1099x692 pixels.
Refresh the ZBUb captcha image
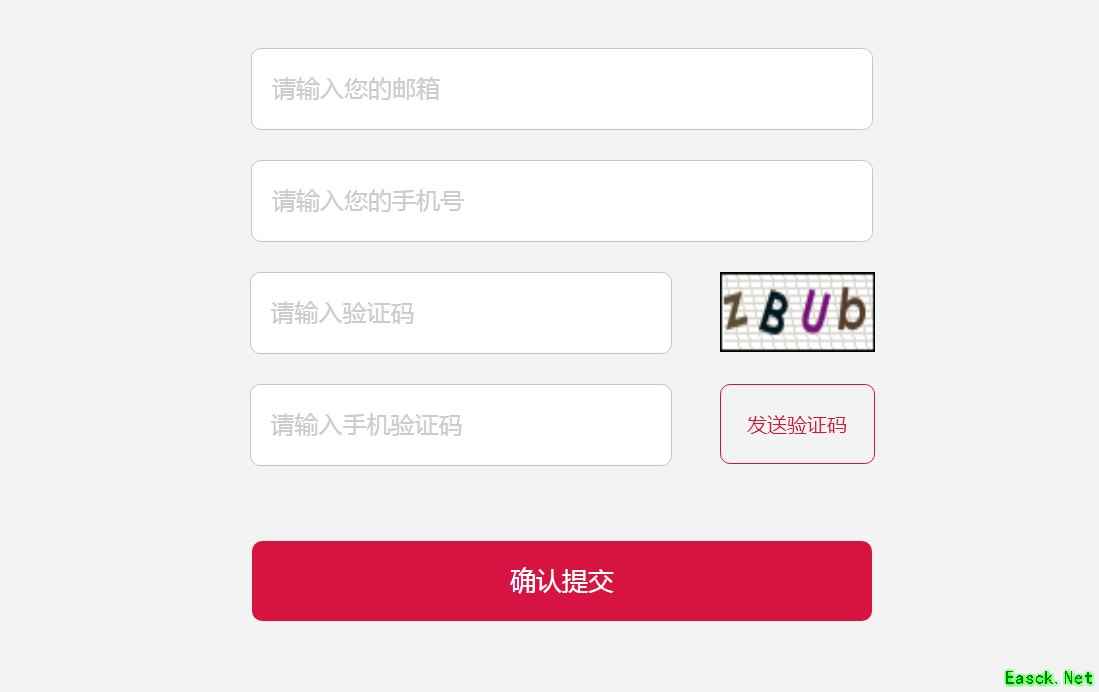(x=797, y=312)
